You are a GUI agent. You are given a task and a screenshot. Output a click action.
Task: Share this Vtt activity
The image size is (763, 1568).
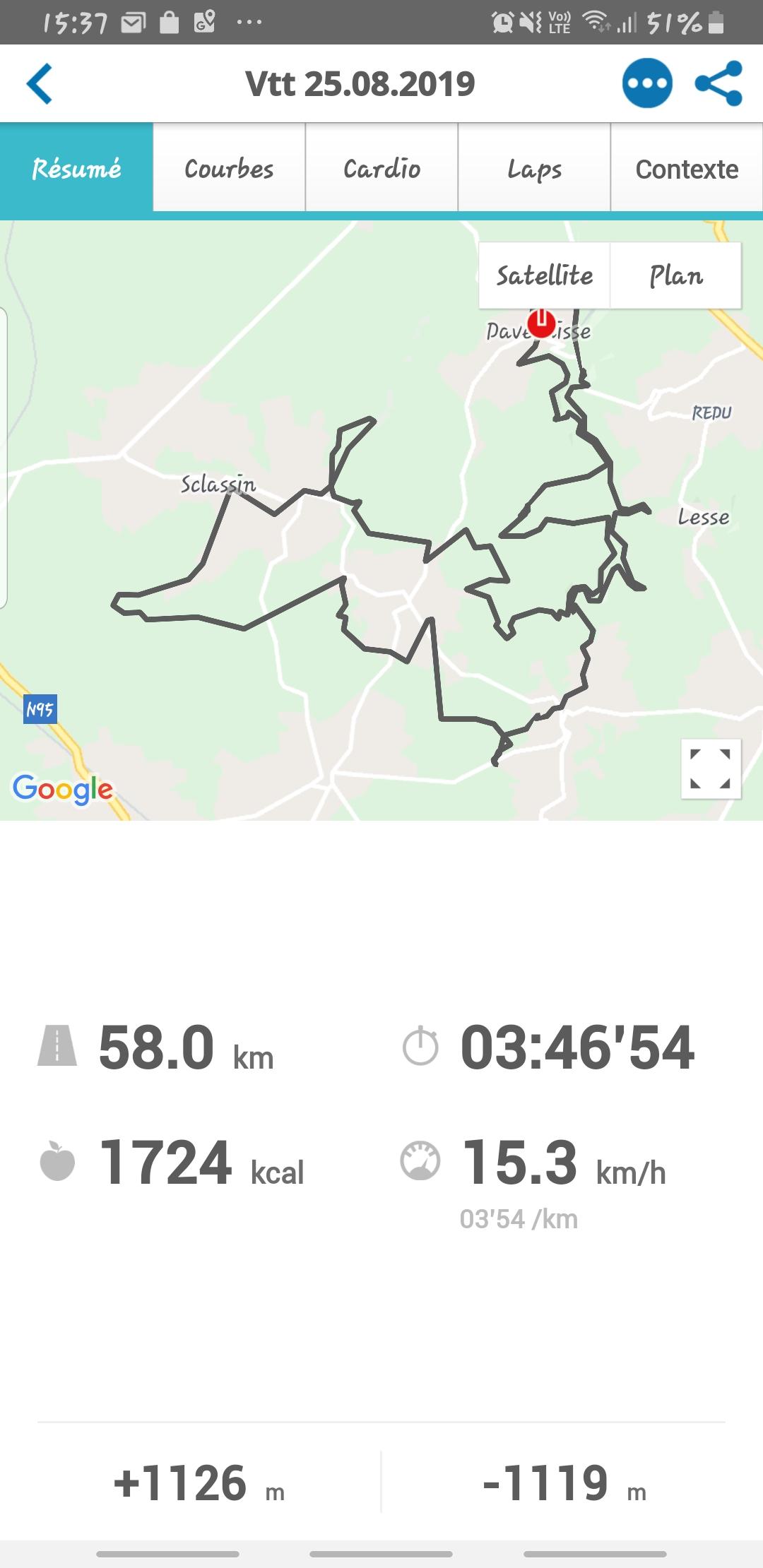pos(718,83)
